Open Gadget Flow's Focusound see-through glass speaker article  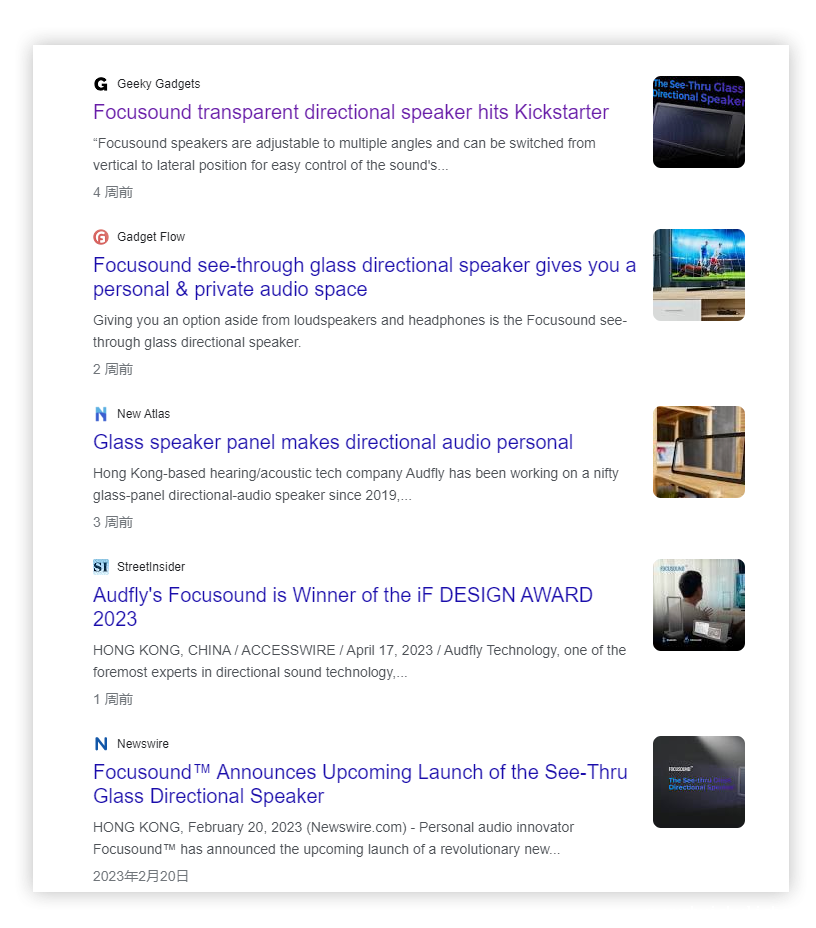click(x=364, y=277)
